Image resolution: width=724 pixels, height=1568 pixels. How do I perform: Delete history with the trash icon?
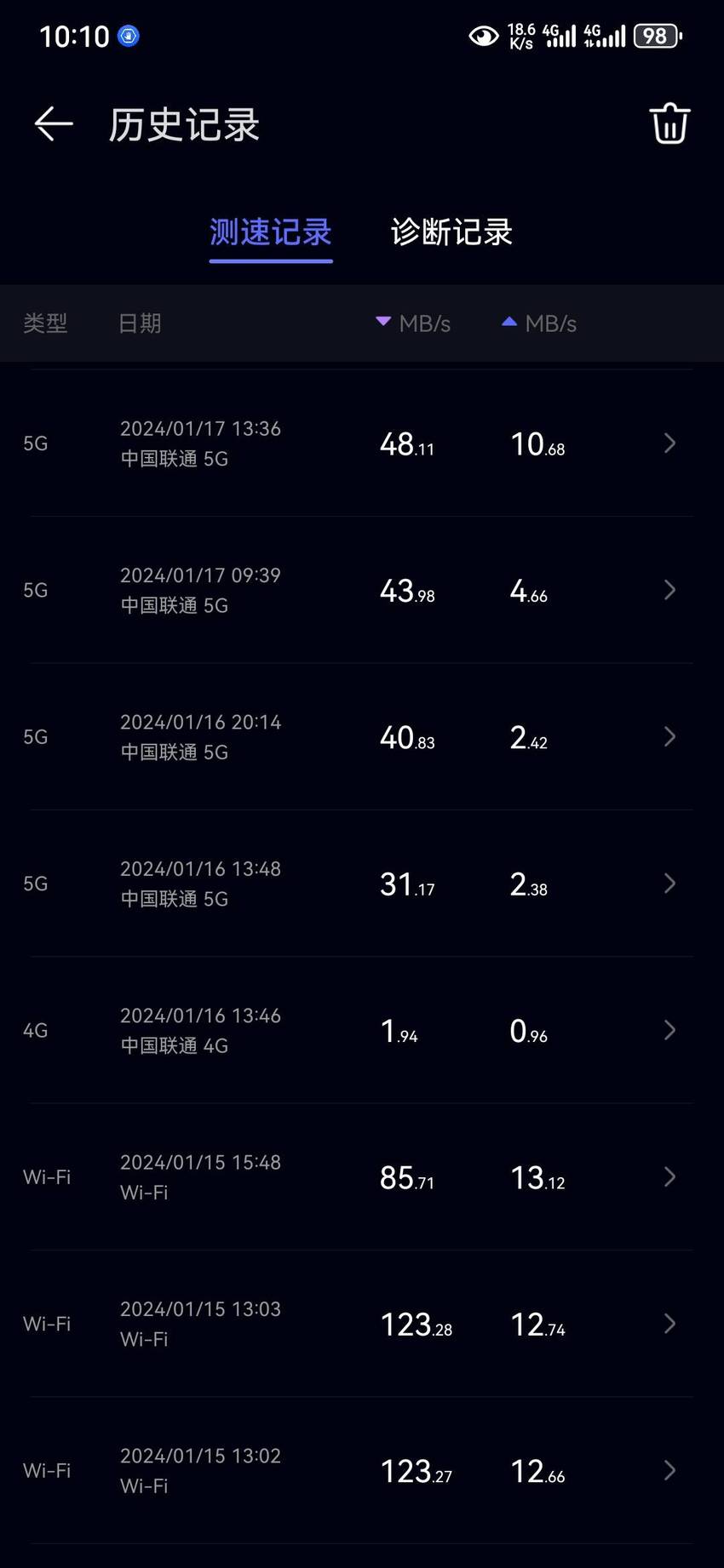(x=669, y=124)
